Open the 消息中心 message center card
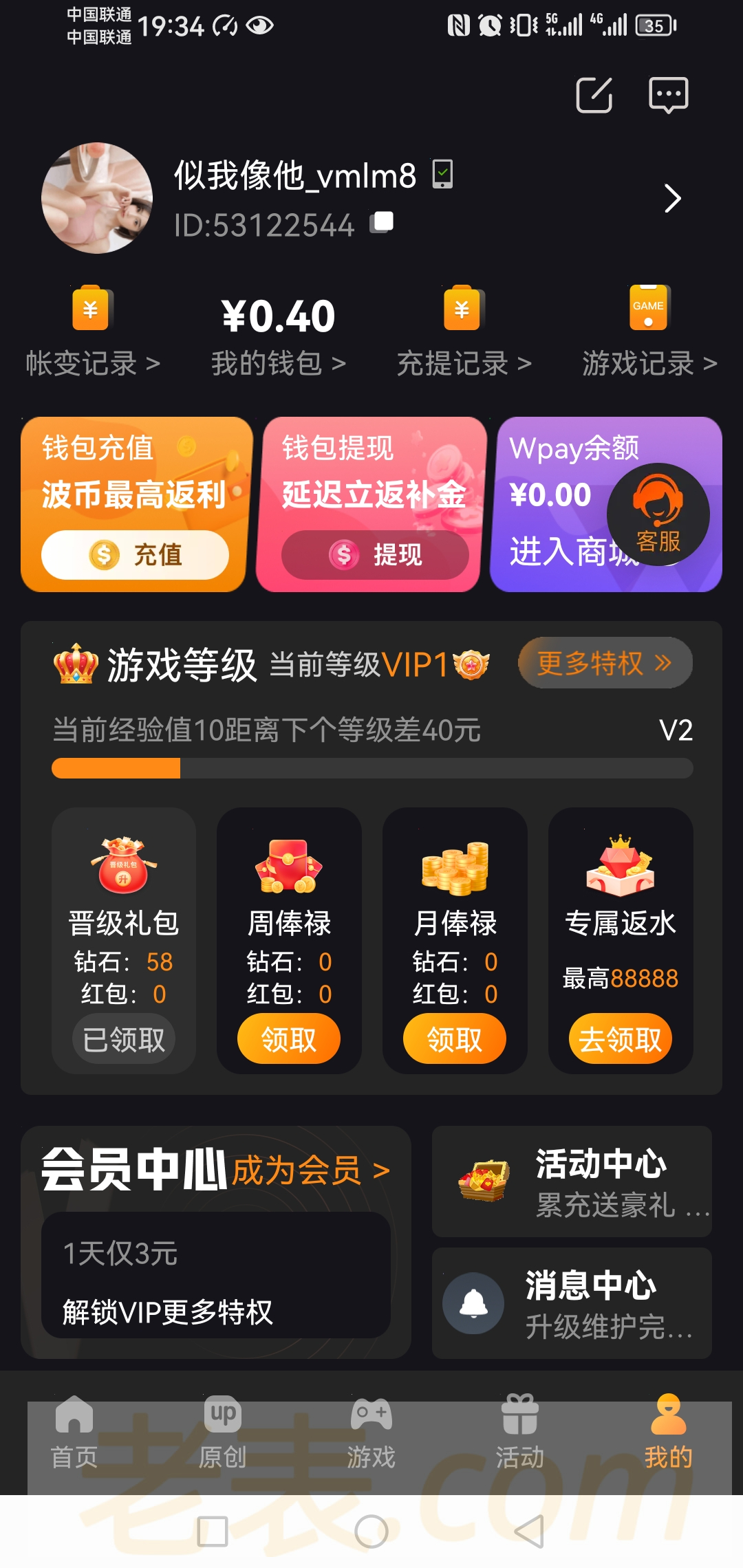Screen dimensions: 743x1568 pyautogui.click(x=572, y=1303)
